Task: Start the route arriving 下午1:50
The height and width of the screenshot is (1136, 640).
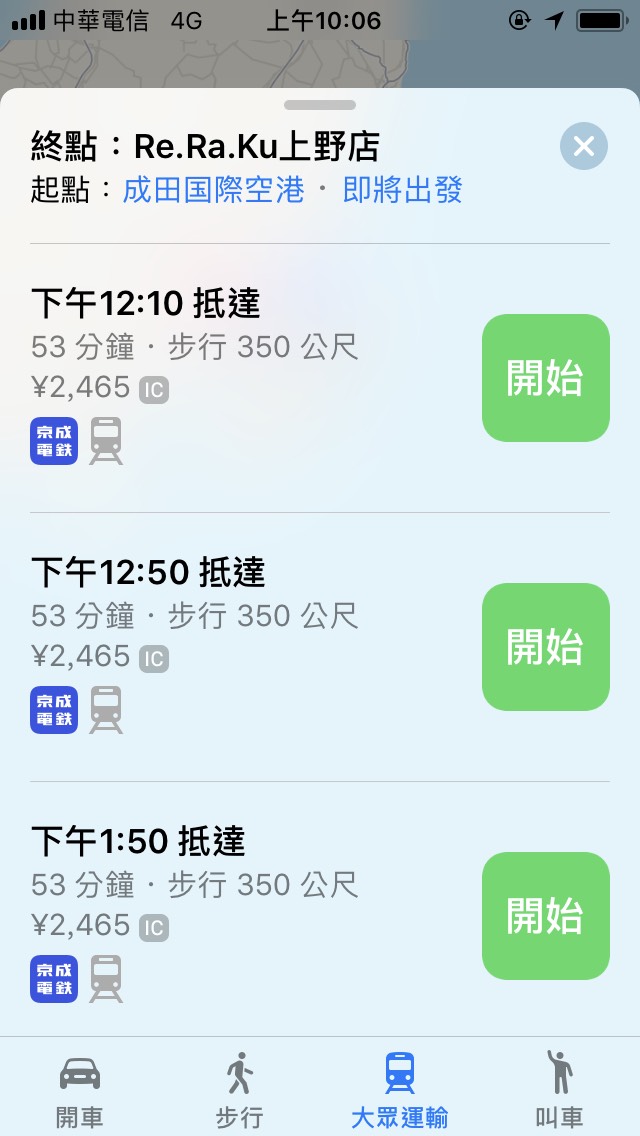Action: [x=545, y=916]
